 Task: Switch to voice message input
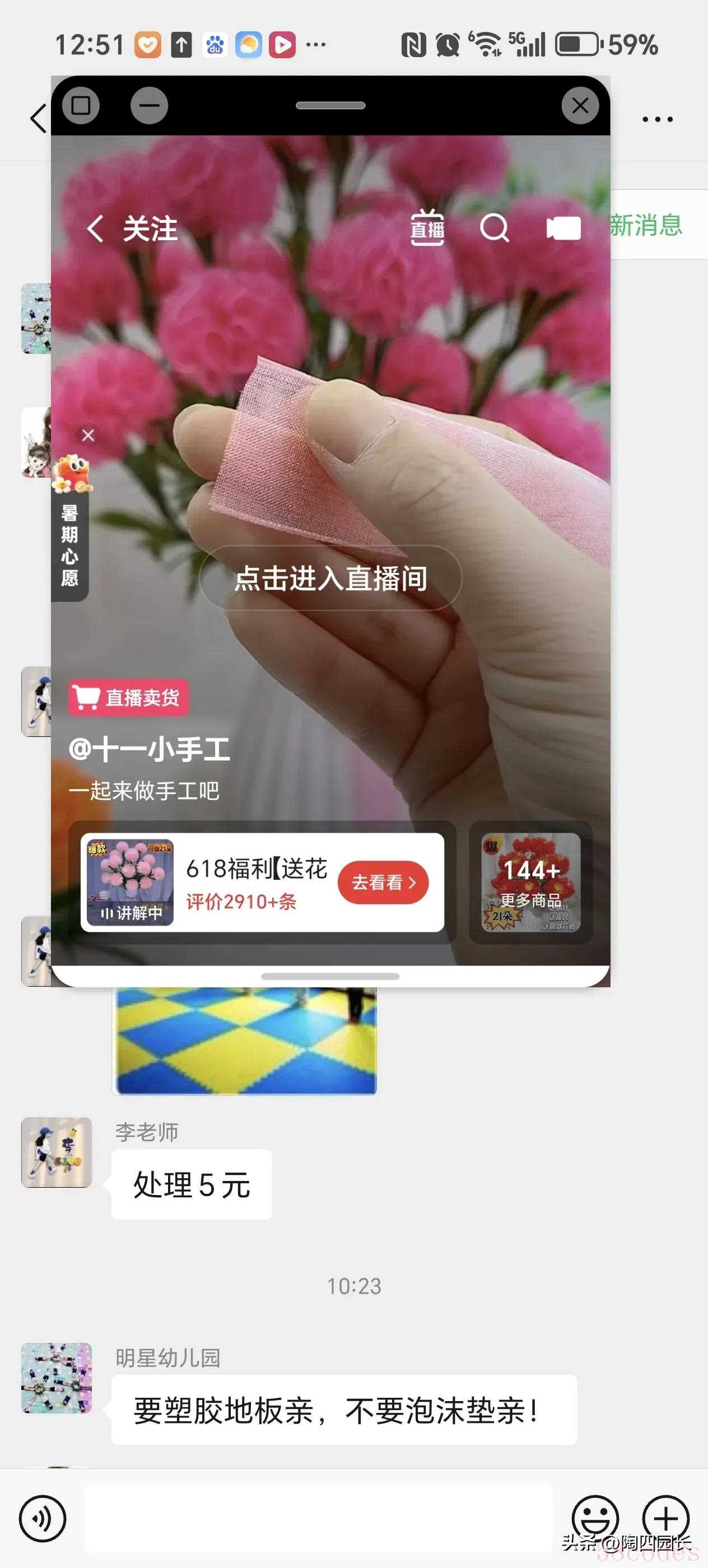tap(42, 1519)
